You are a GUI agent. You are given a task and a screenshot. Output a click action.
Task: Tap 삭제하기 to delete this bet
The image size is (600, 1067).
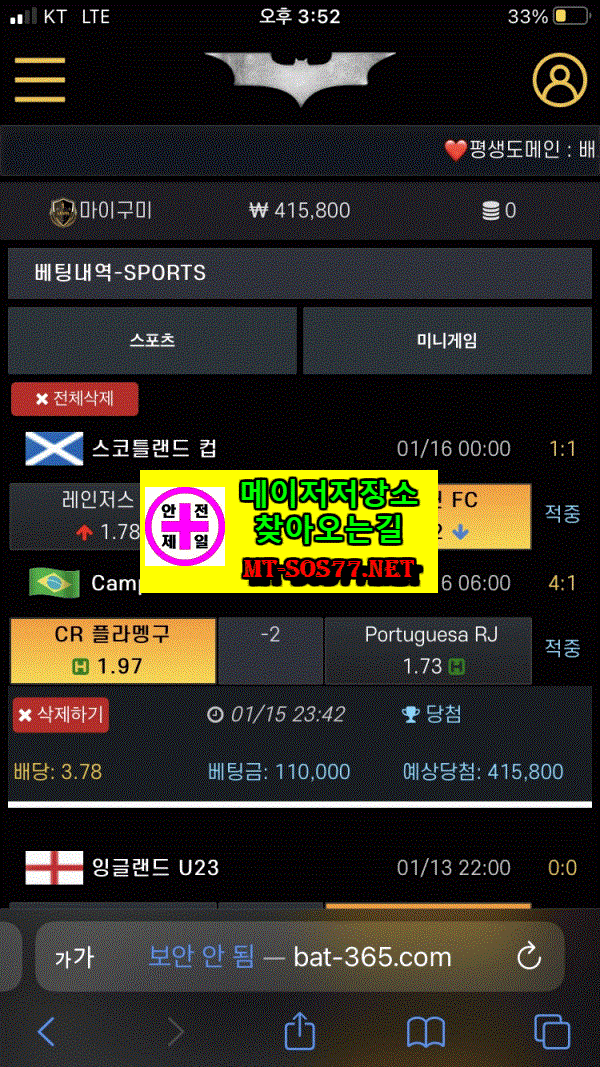click(x=61, y=715)
